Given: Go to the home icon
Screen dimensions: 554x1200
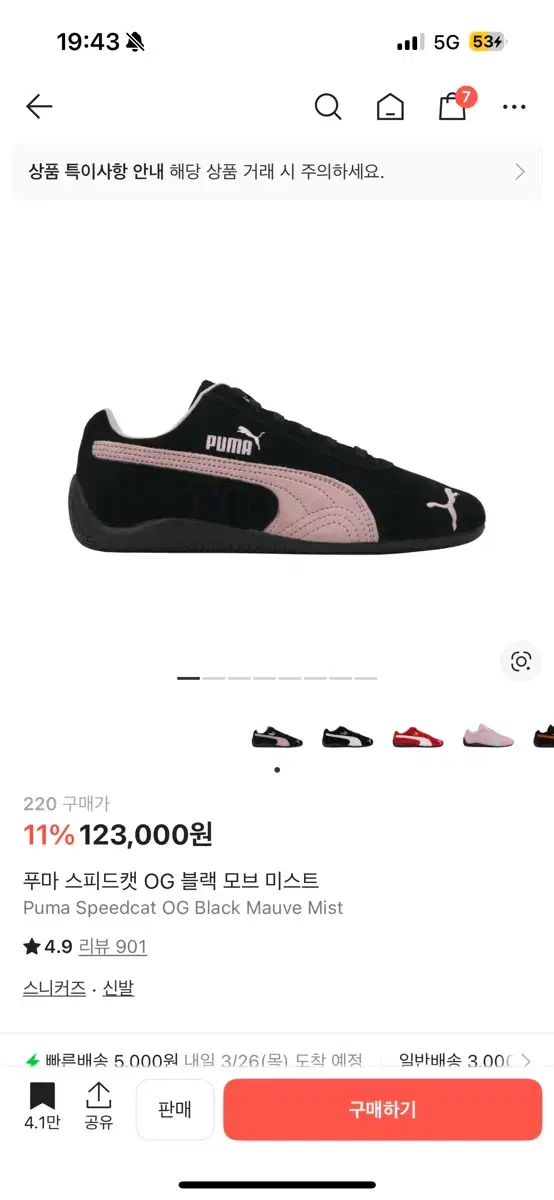Looking at the screenshot, I should (390, 107).
